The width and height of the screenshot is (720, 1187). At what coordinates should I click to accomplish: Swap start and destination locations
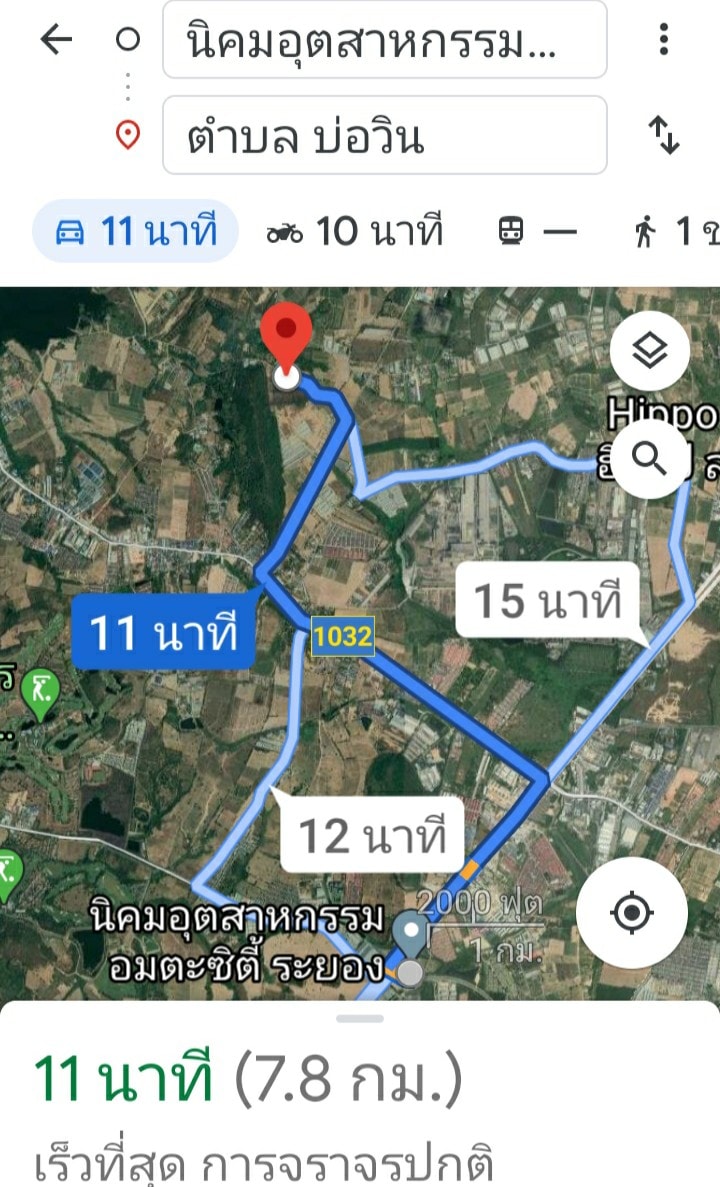pyautogui.click(x=664, y=135)
